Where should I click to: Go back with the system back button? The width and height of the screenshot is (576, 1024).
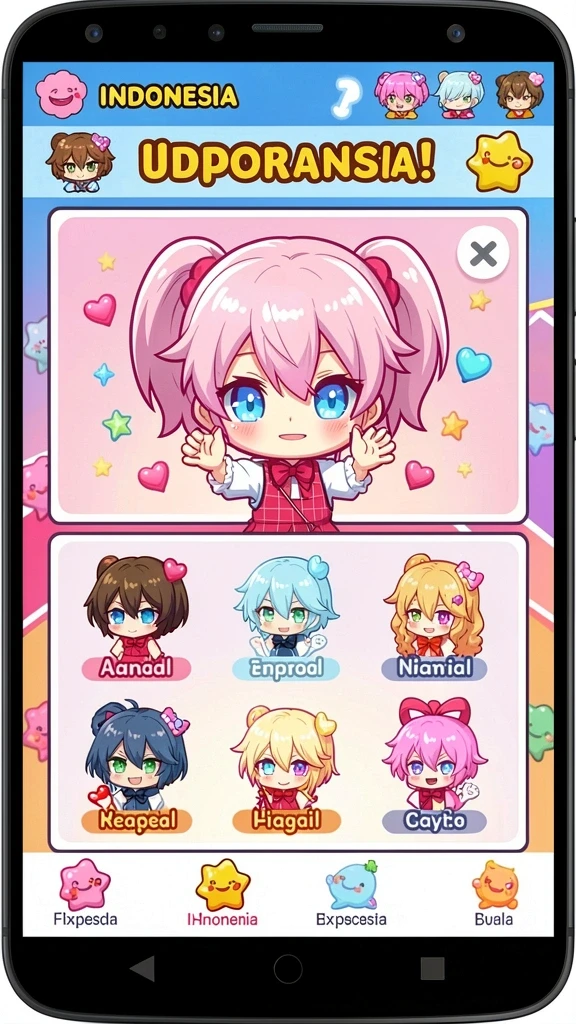tap(142, 968)
